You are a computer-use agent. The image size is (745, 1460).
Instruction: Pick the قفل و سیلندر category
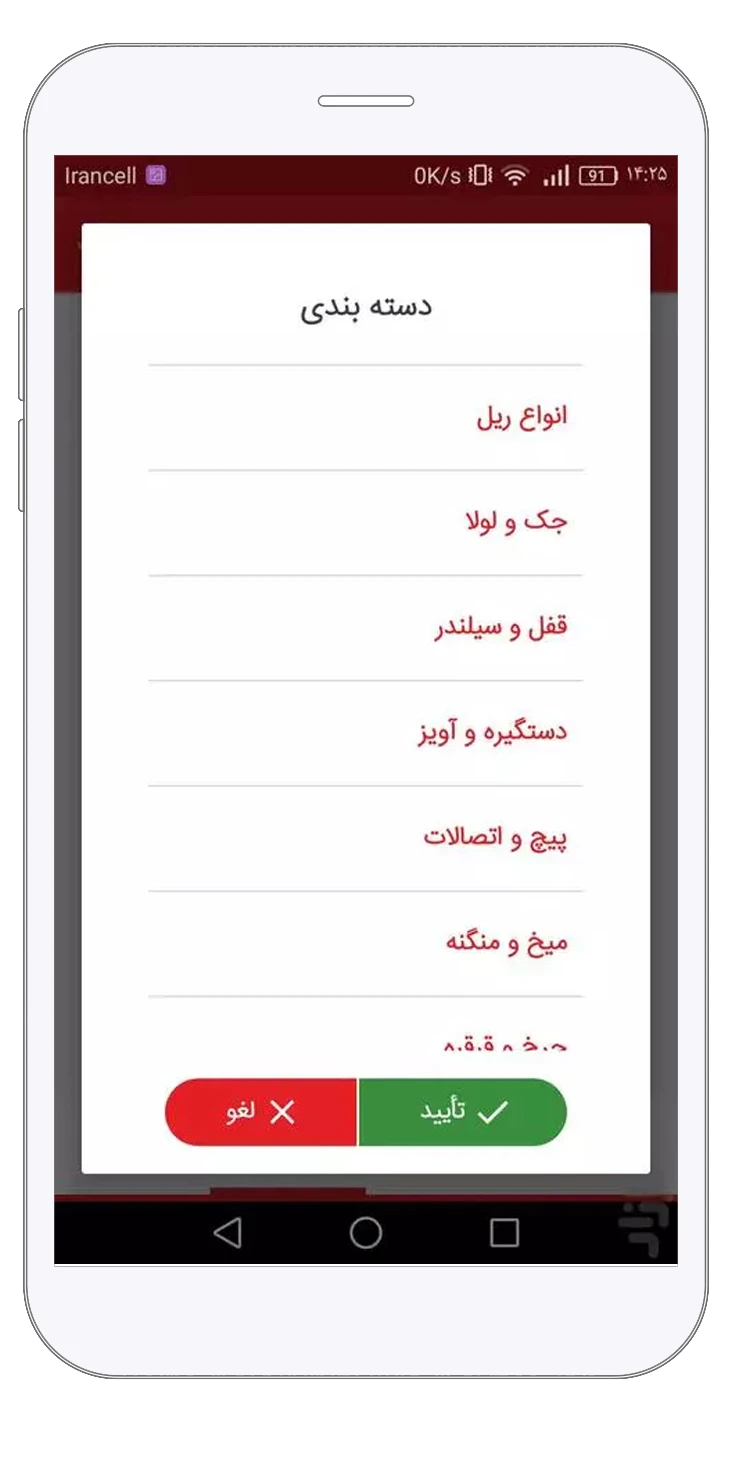pos(365,628)
